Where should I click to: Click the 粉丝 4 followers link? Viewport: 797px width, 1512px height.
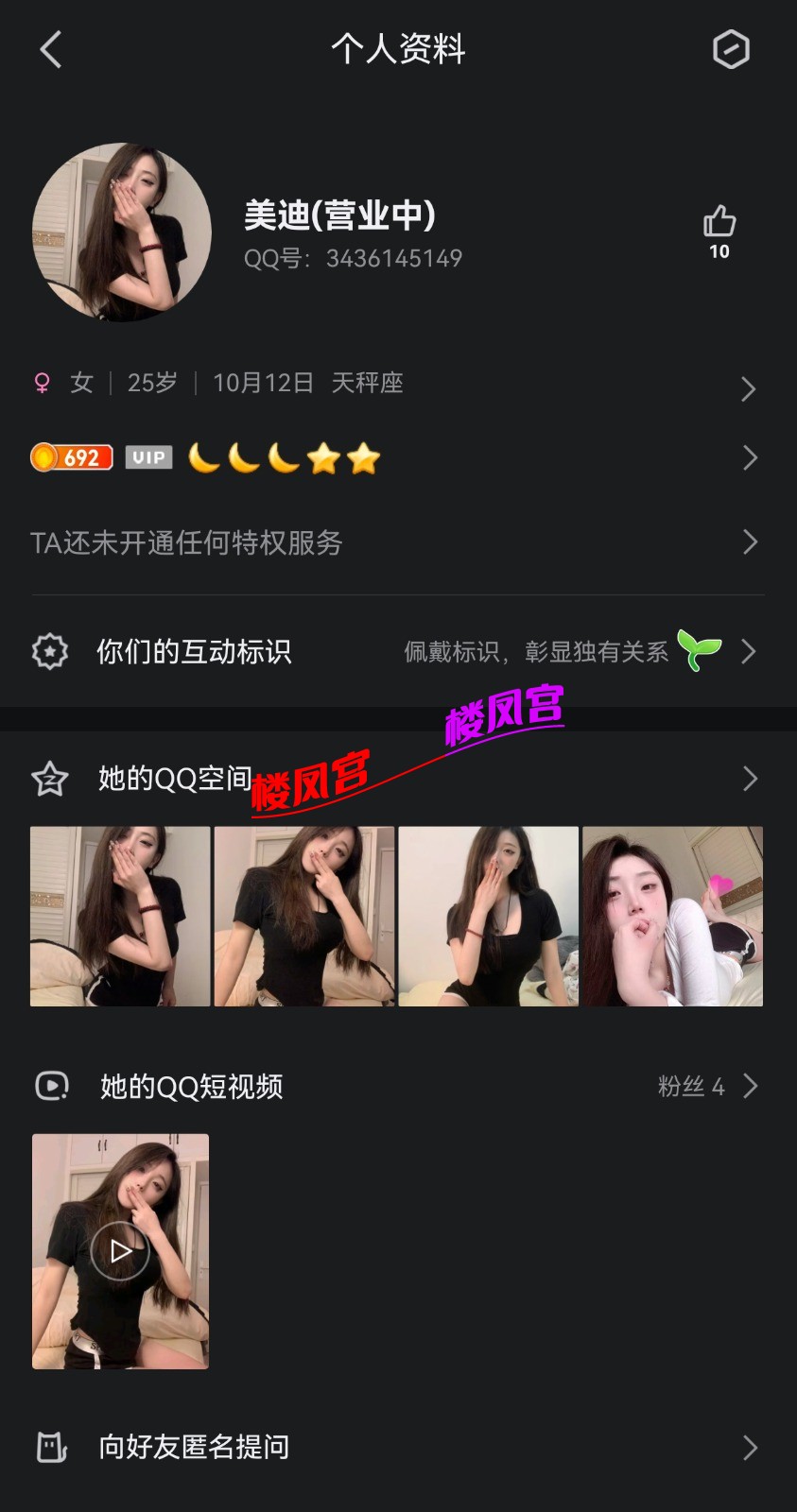[691, 1086]
